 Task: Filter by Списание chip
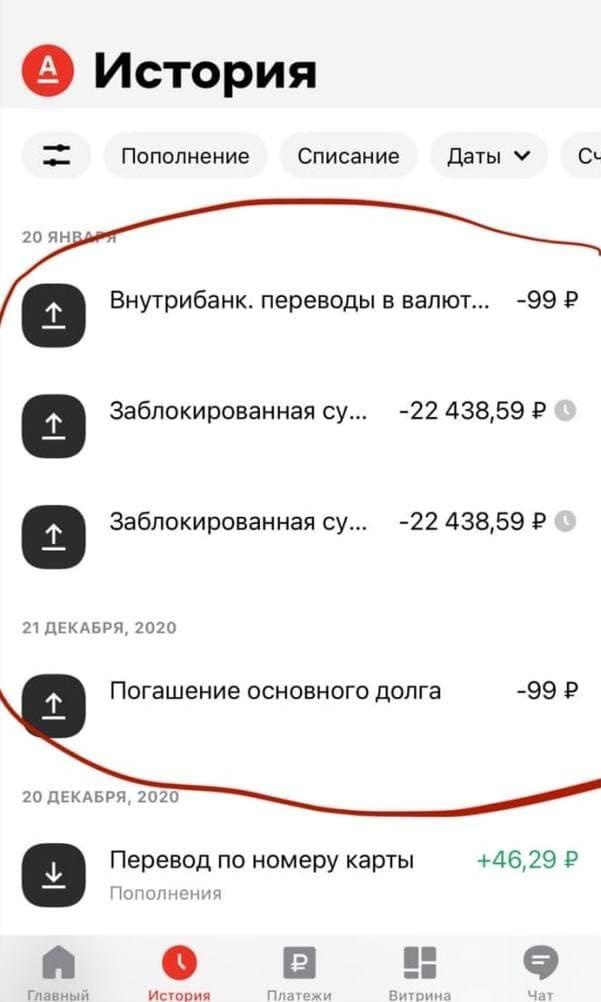click(348, 156)
